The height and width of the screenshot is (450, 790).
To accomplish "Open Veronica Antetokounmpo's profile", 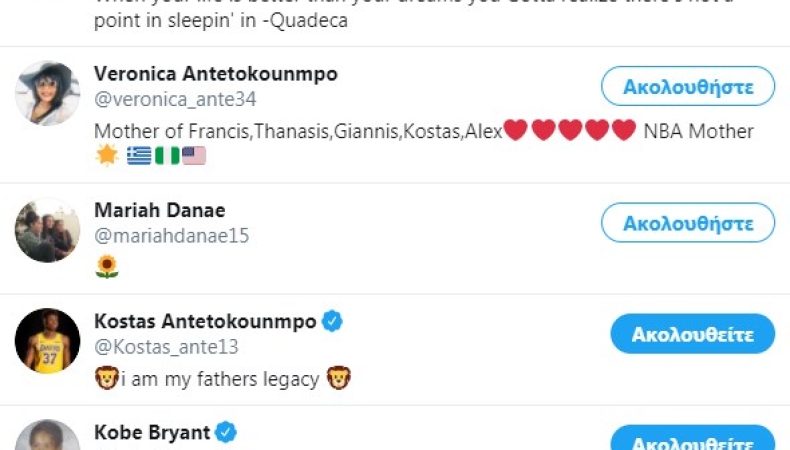I will click(x=215, y=74).
